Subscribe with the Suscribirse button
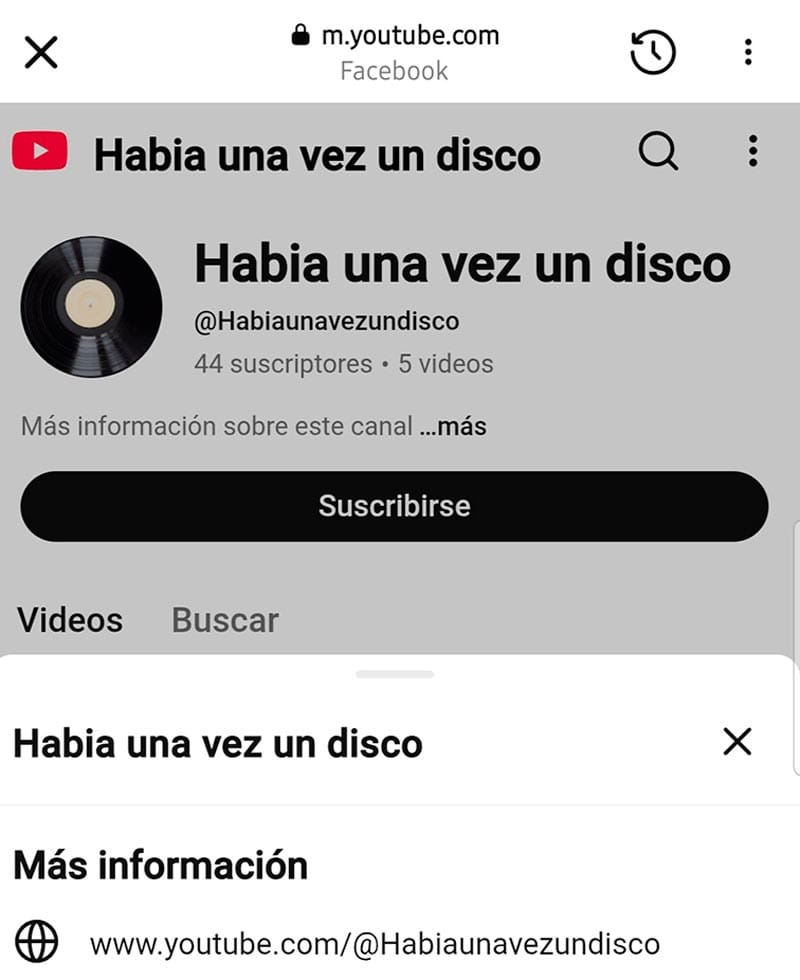The height and width of the screenshot is (980, 800). point(394,506)
